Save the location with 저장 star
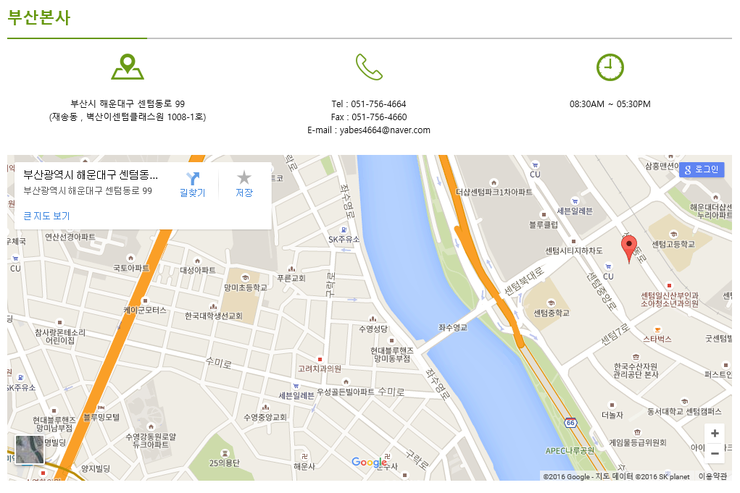740x493 pixels. [244, 184]
